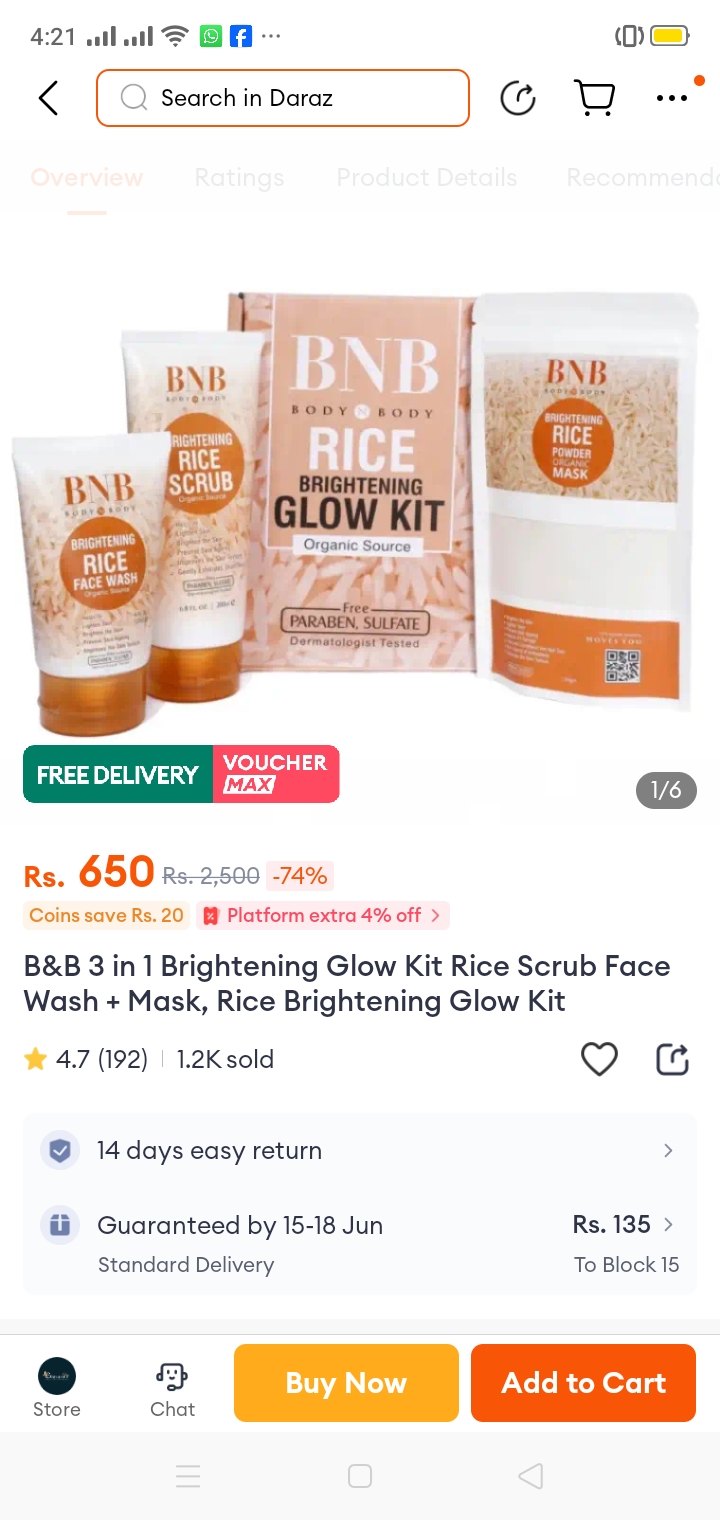This screenshot has height=1520, width=720.
Task: Tap the circular arrow icon beside search
Action: click(x=518, y=98)
